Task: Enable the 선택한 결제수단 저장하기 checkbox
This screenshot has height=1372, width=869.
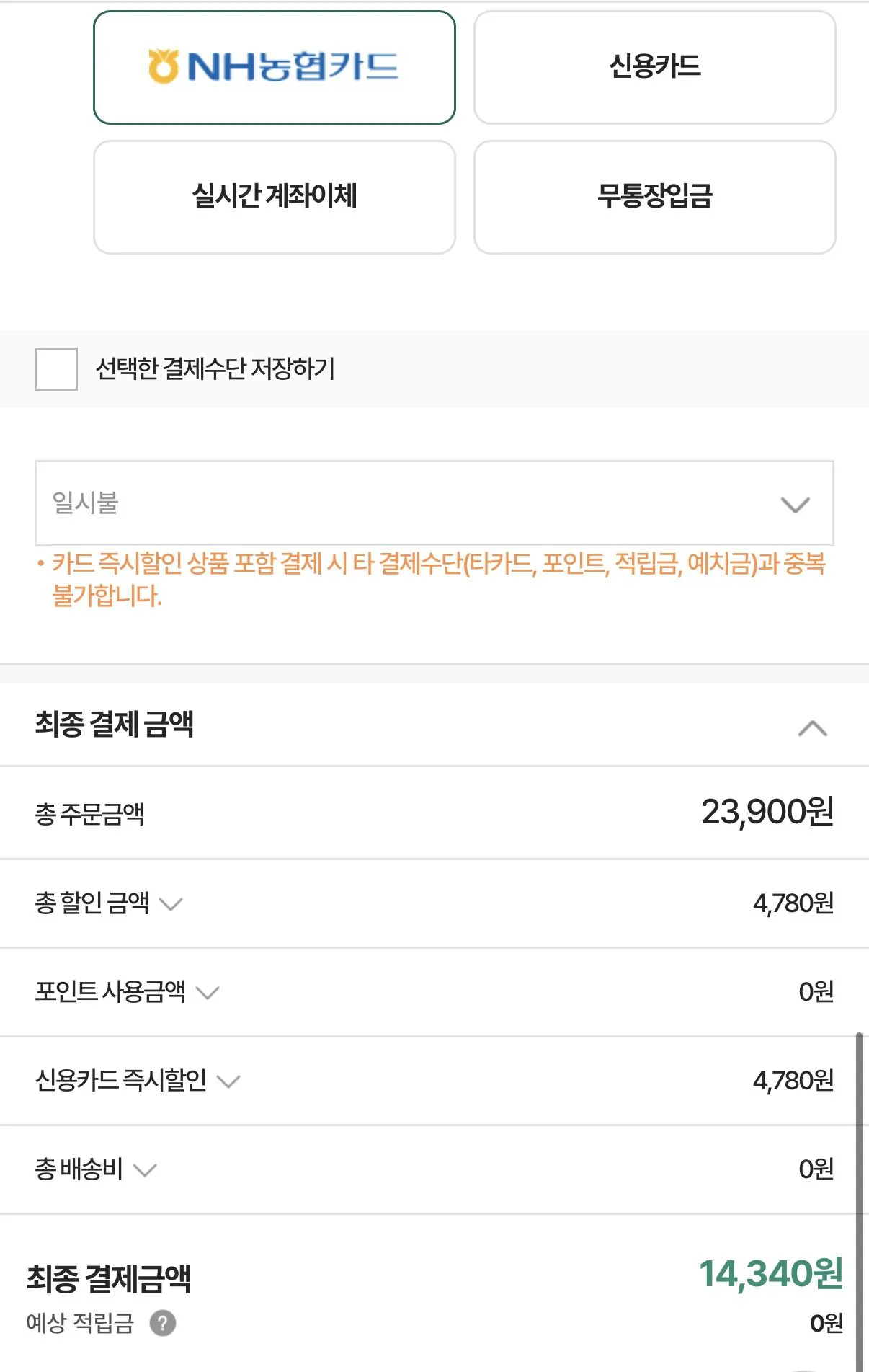Action: [x=57, y=369]
